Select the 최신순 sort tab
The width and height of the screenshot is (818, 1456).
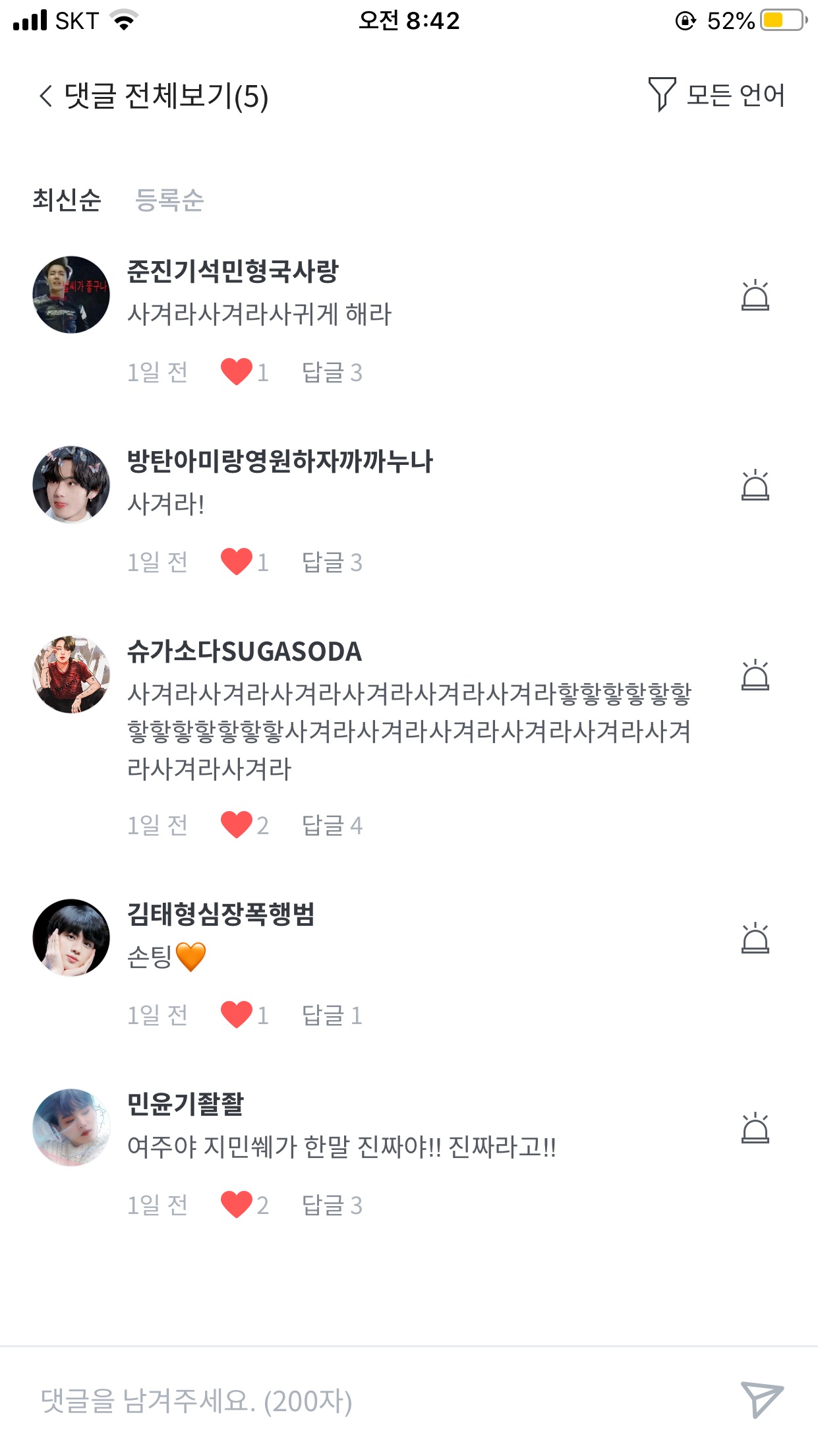click(x=67, y=200)
